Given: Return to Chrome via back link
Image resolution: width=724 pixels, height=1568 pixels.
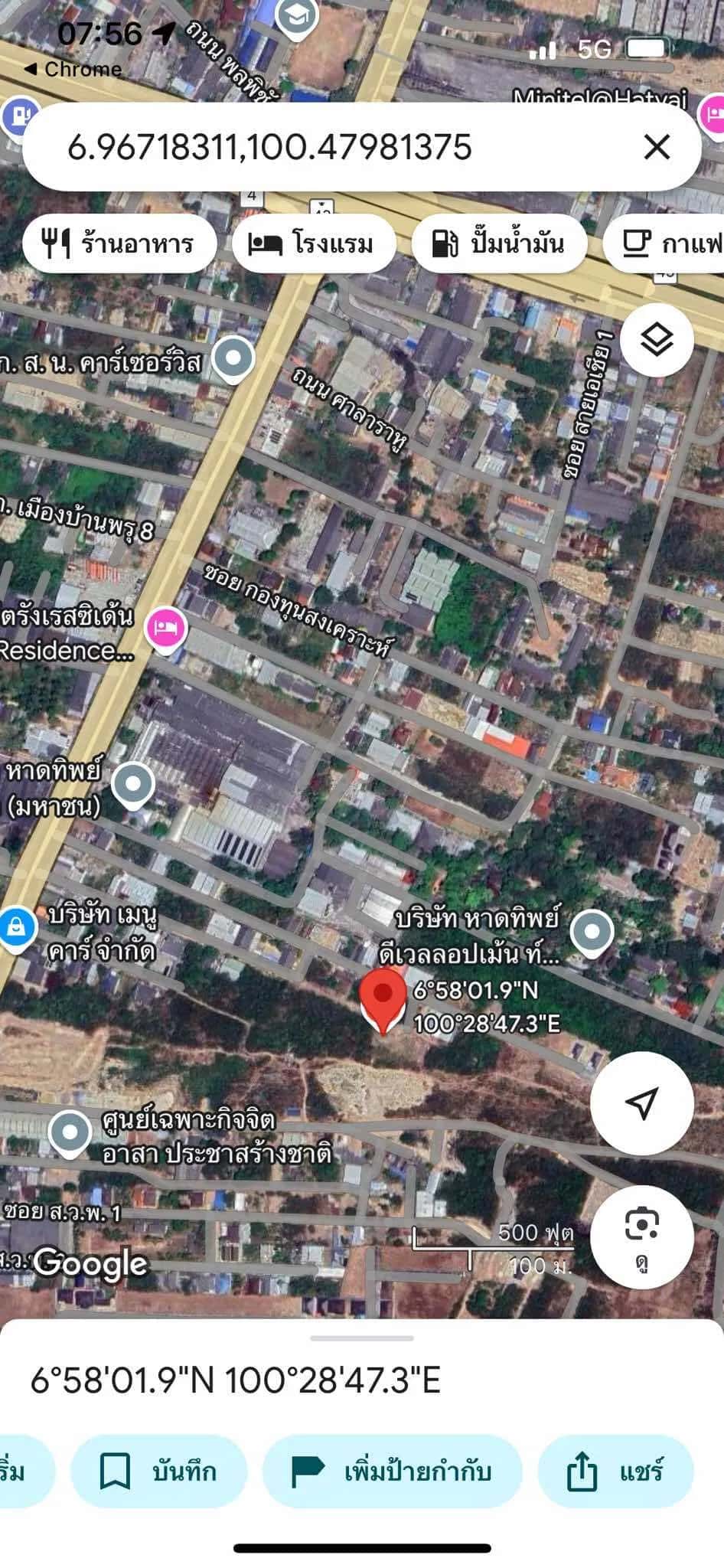Looking at the screenshot, I should point(73,69).
